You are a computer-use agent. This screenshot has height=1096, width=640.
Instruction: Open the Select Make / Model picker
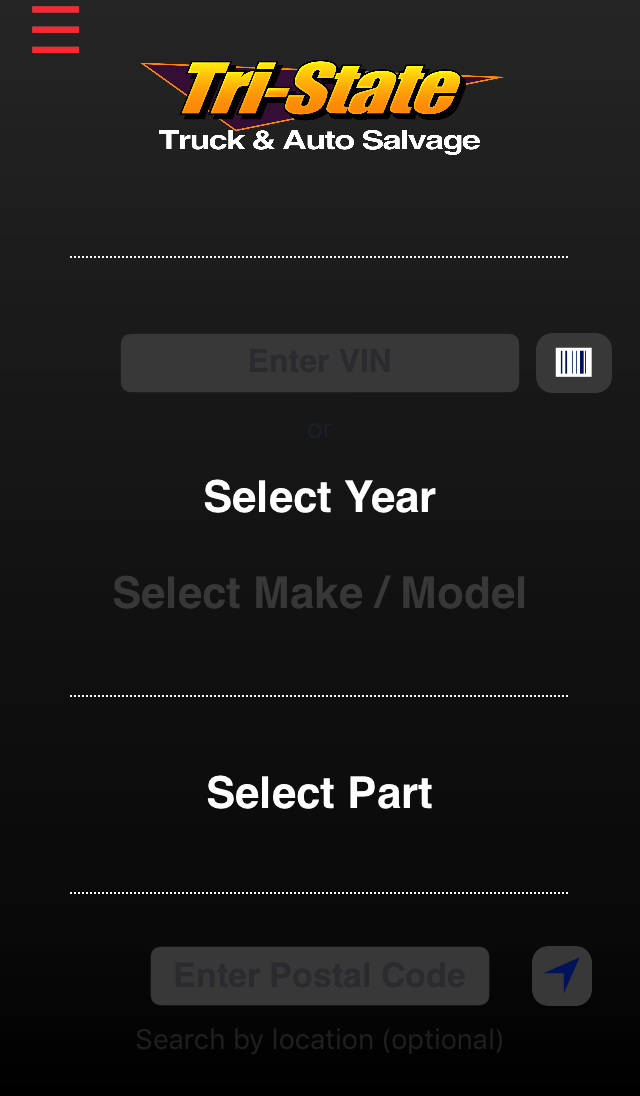[x=319, y=593]
